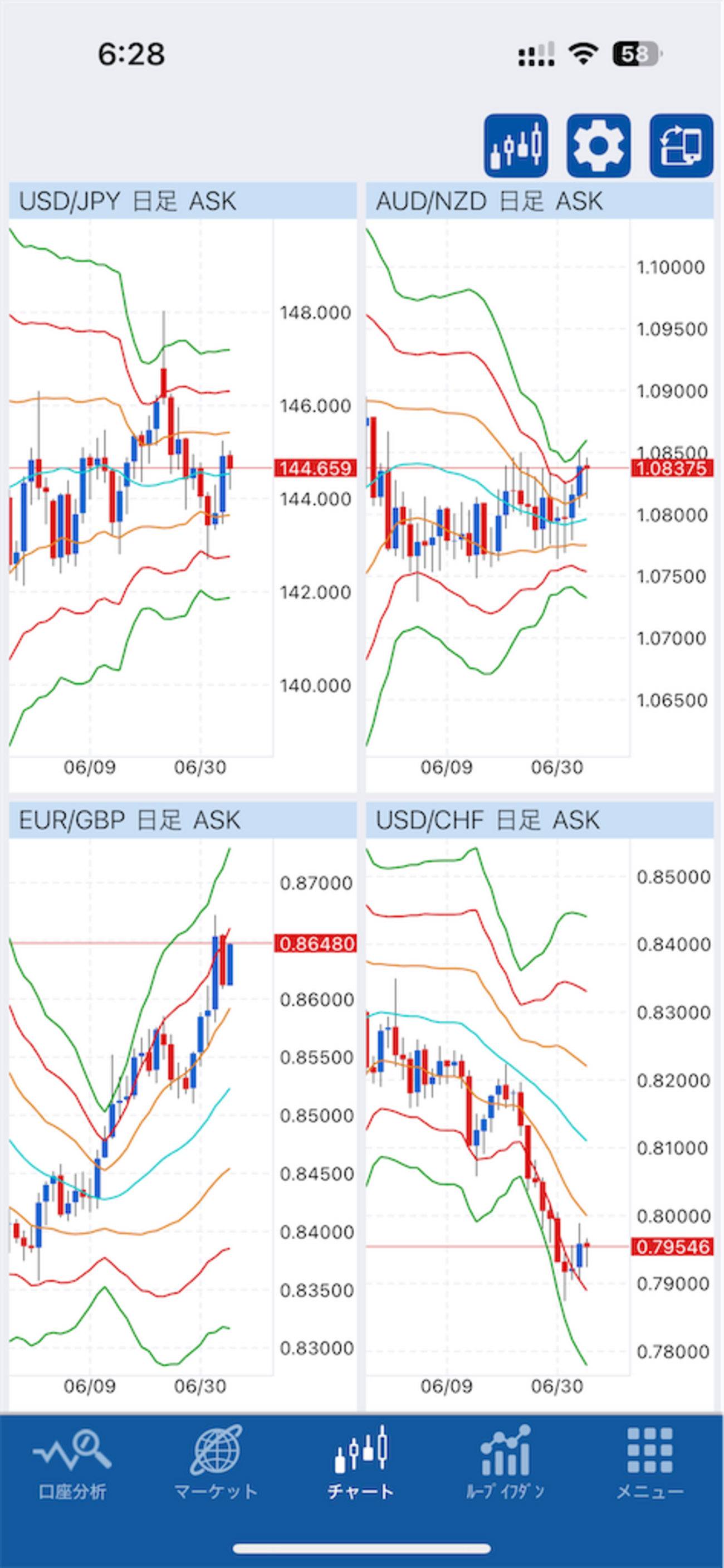Open chart settings gear
Viewport: 724px width, 1568px height.
tap(598, 145)
